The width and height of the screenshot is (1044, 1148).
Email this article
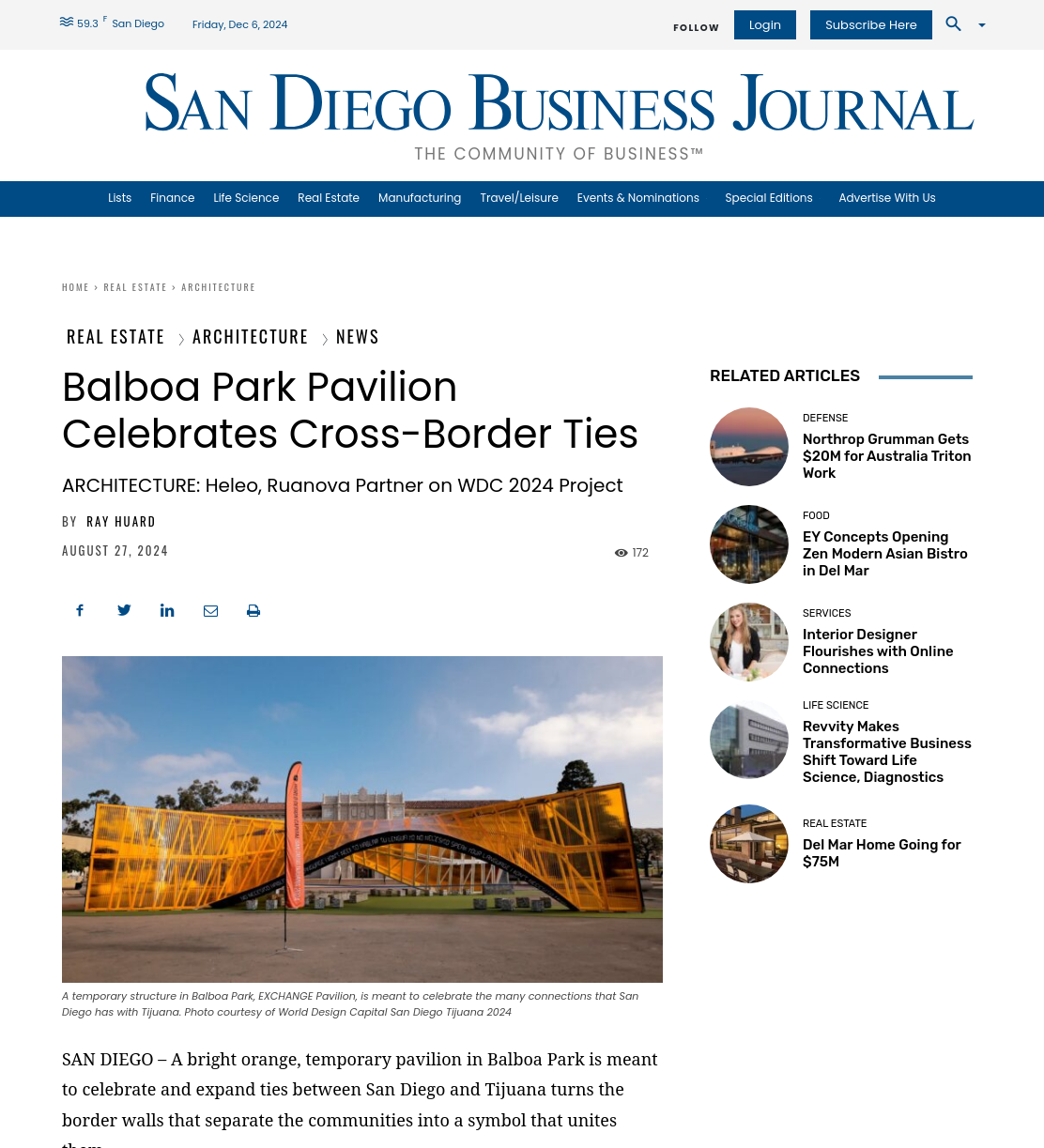click(x=210, y=611)
